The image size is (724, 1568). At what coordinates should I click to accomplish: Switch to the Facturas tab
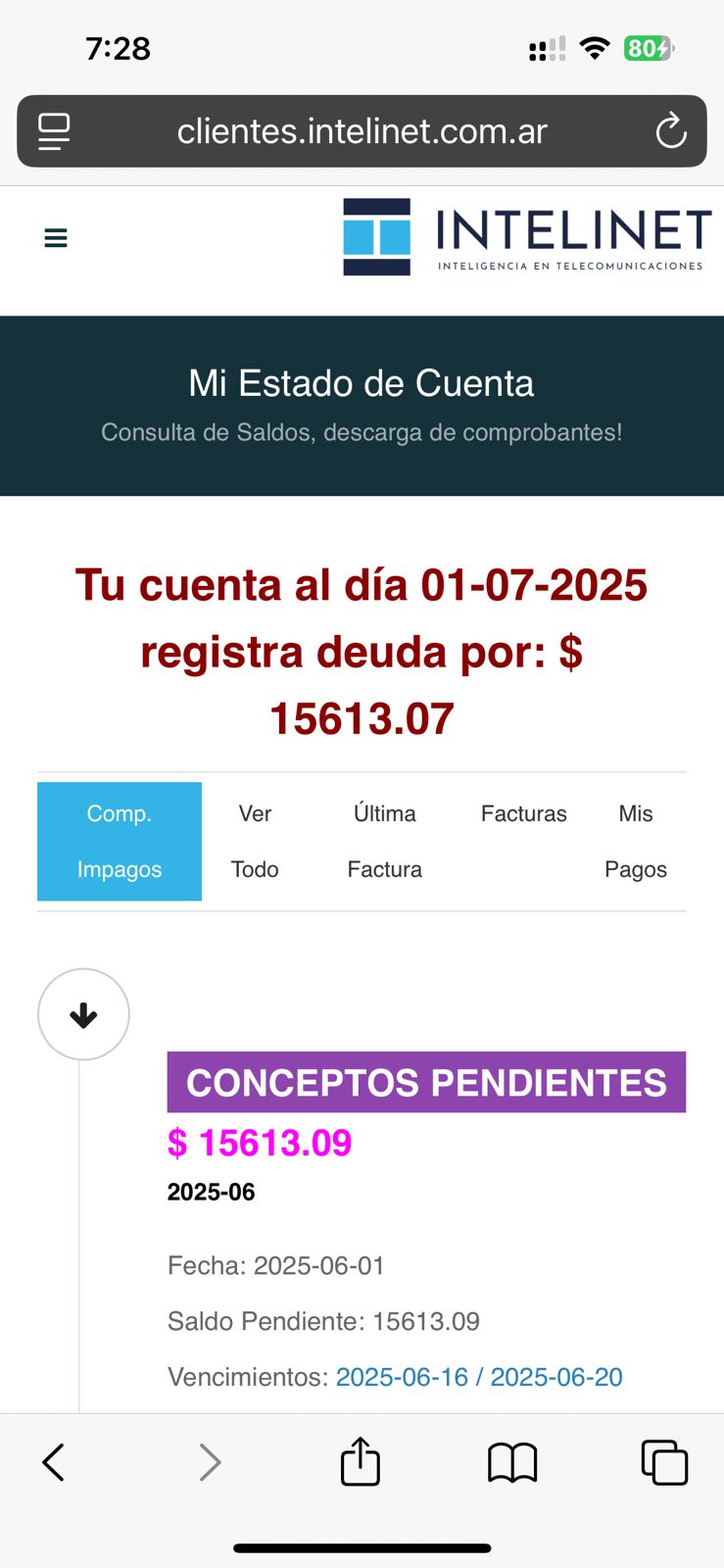pos(523,814)
